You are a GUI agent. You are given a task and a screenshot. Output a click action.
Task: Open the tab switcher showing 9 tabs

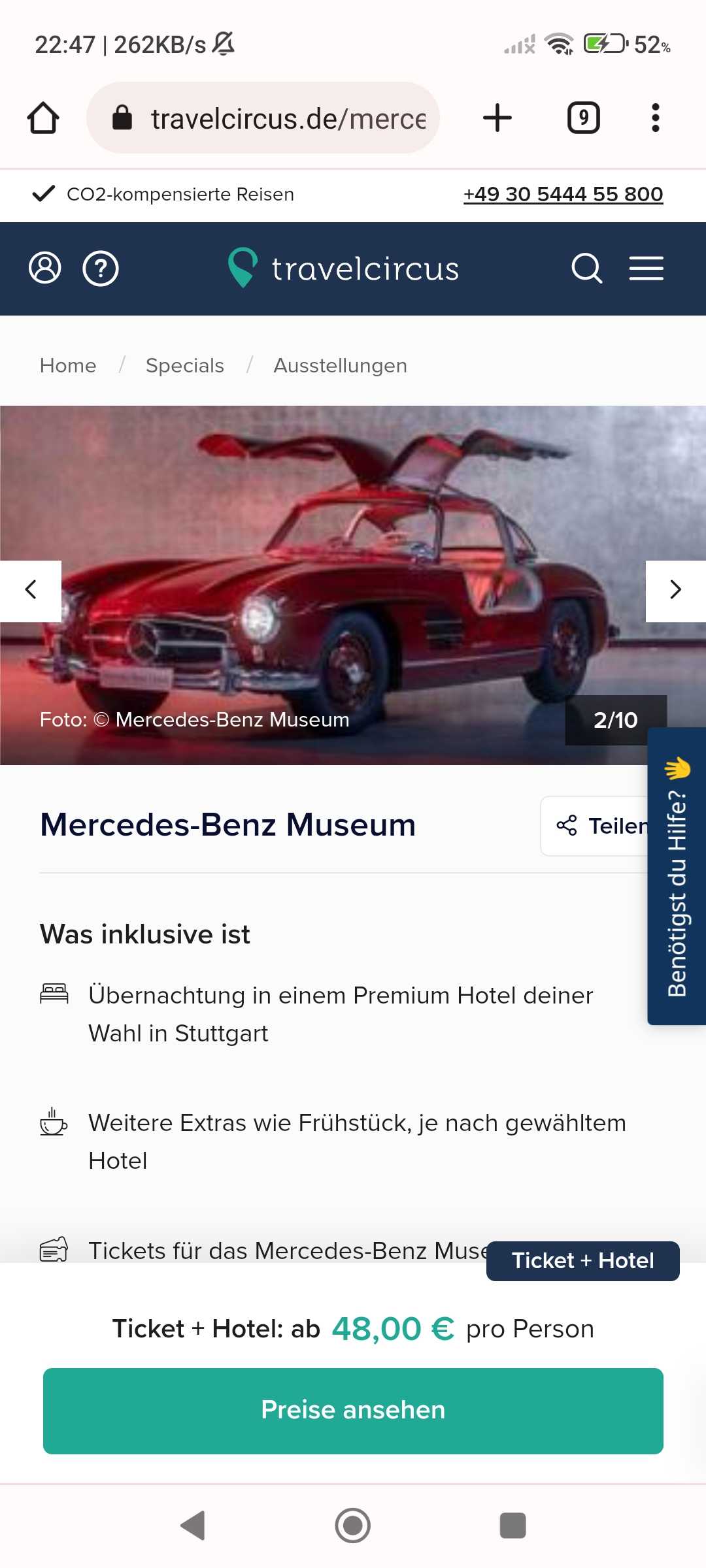(583, 118)
